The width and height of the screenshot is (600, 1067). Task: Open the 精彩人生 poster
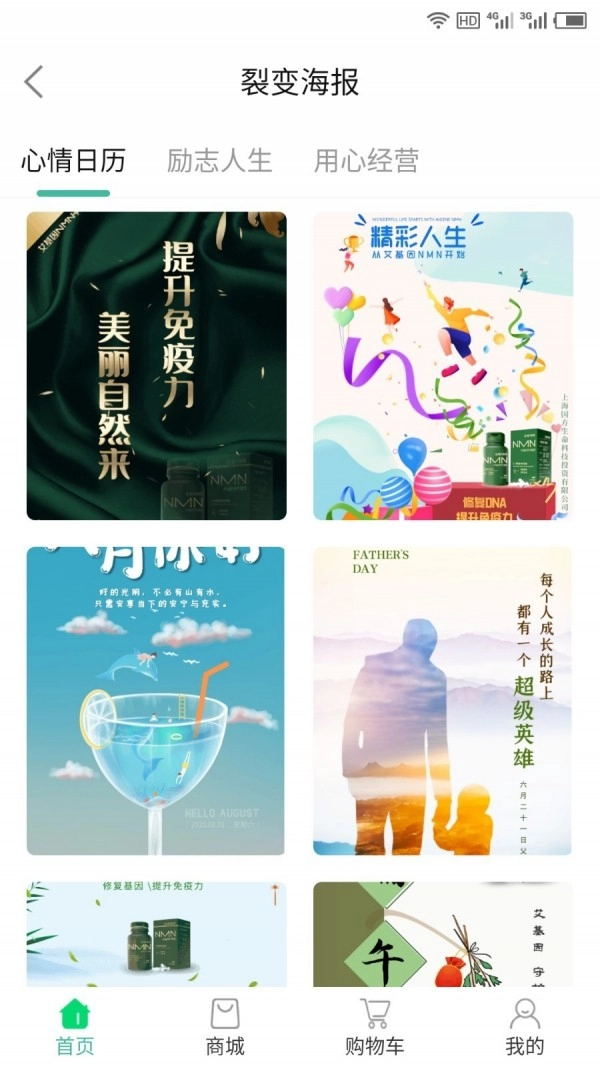point(443,366)
